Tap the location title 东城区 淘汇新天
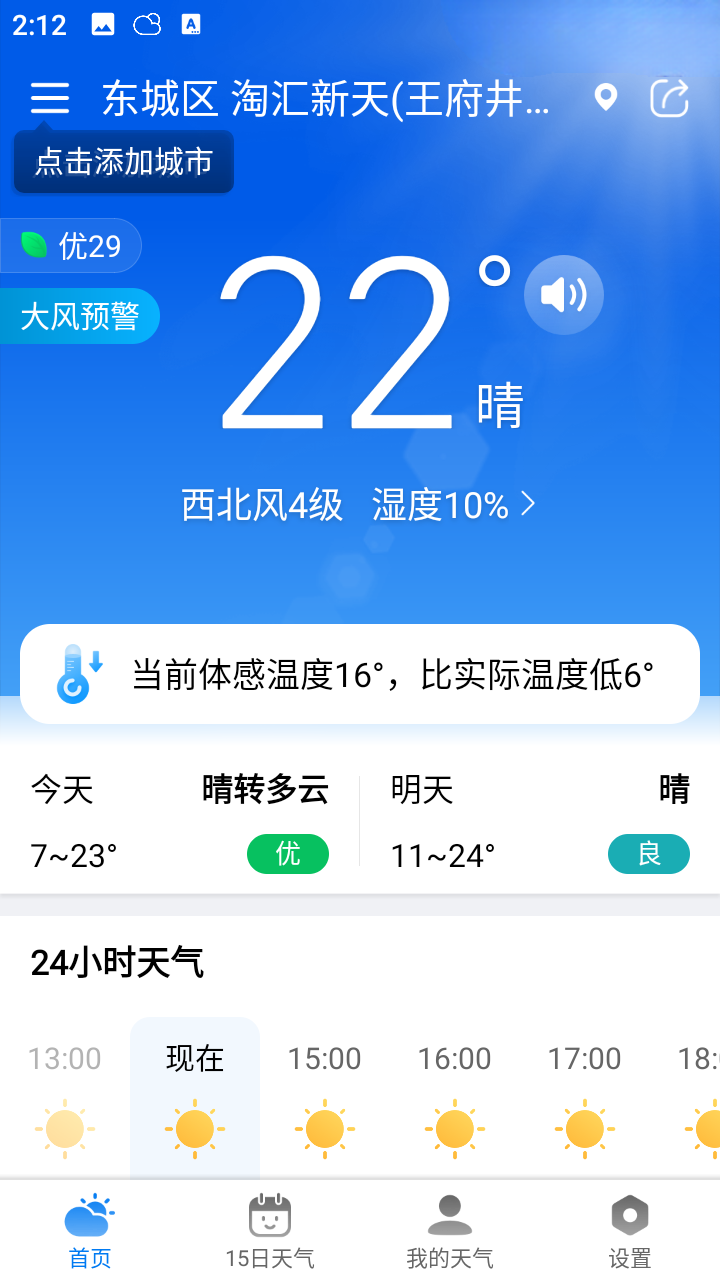The image size is (720, 1280). (326, 99)
